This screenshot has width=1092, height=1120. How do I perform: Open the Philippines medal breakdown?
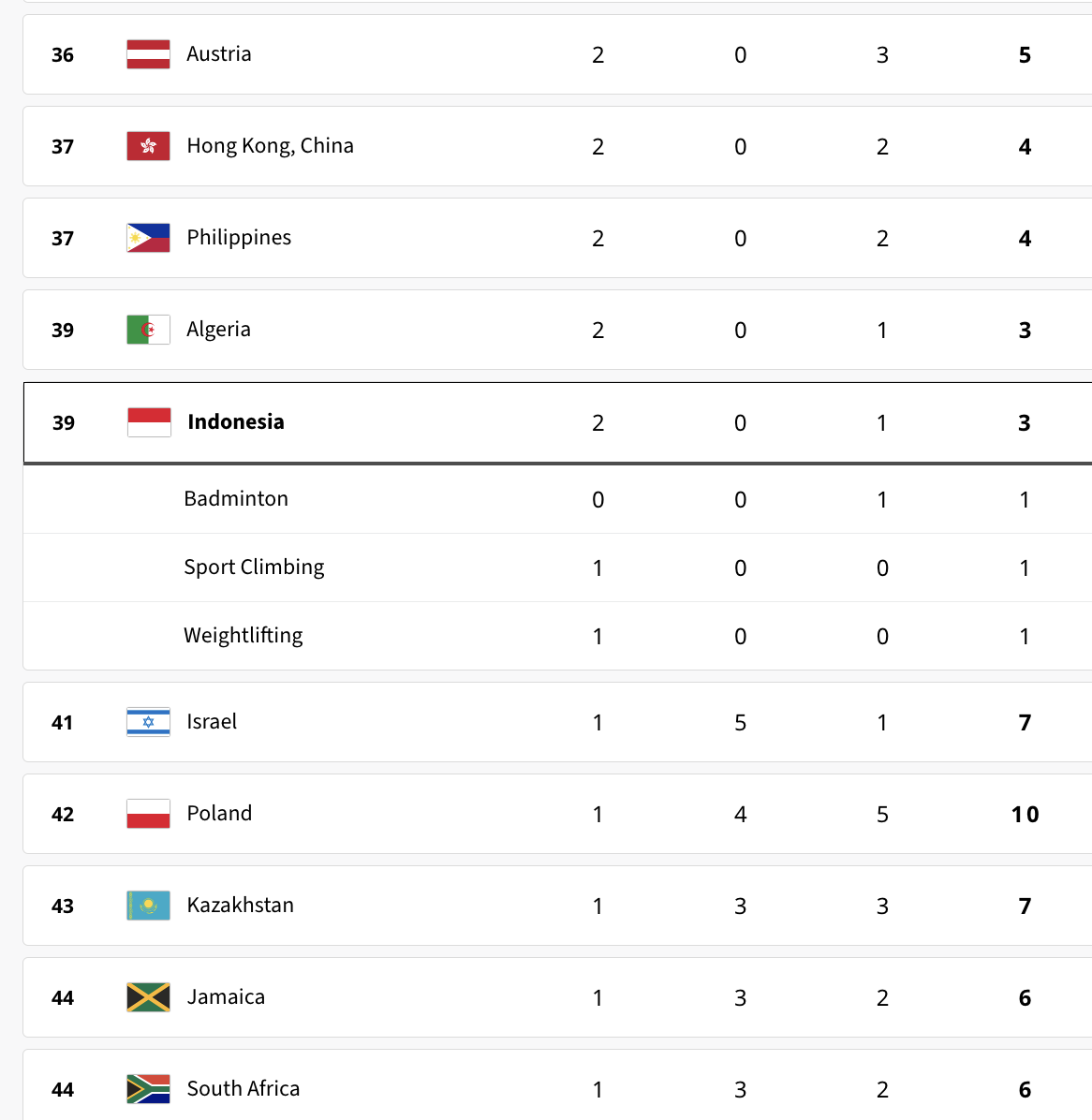click(x=557, y=238)
